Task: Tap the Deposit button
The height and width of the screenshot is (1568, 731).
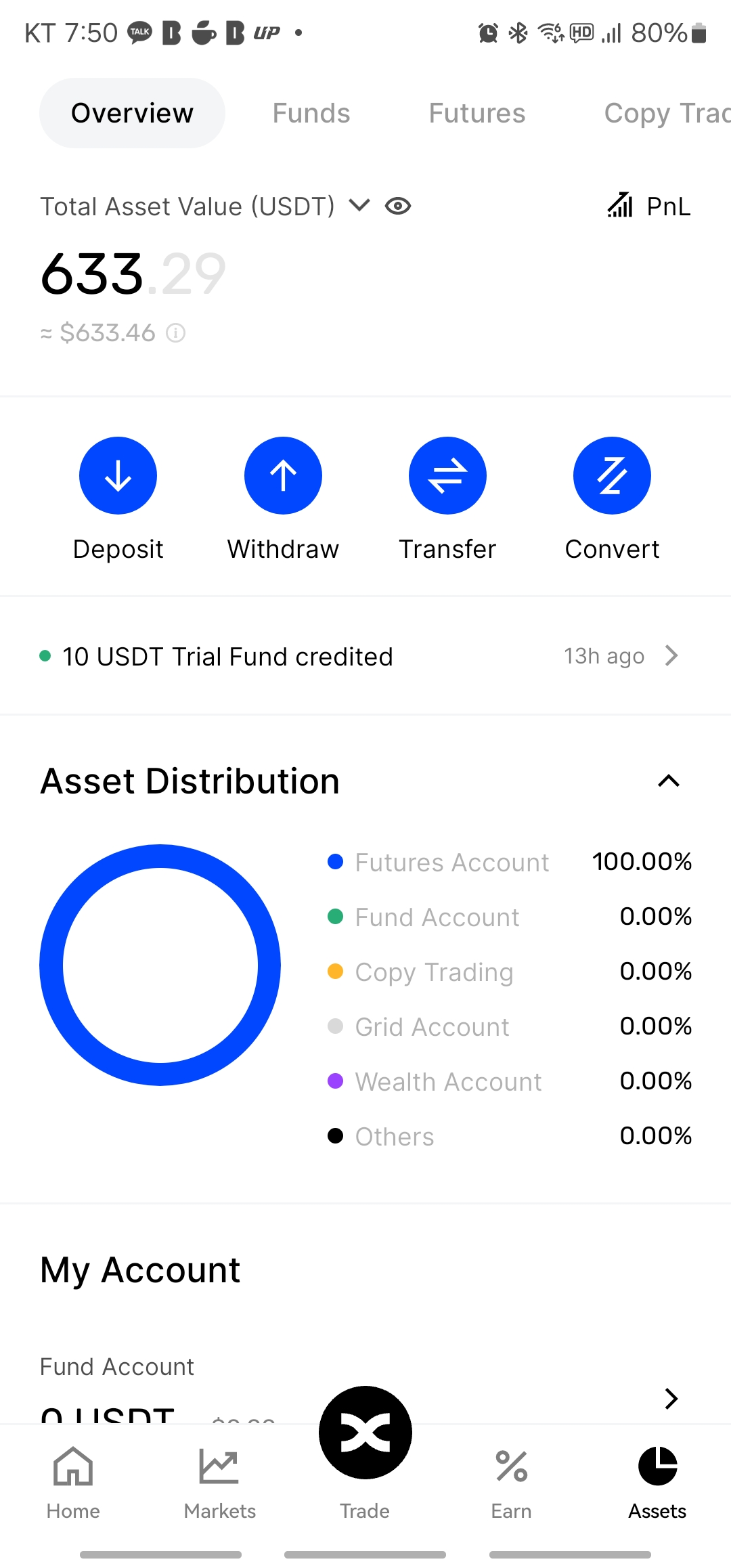Action: point(118,476)
